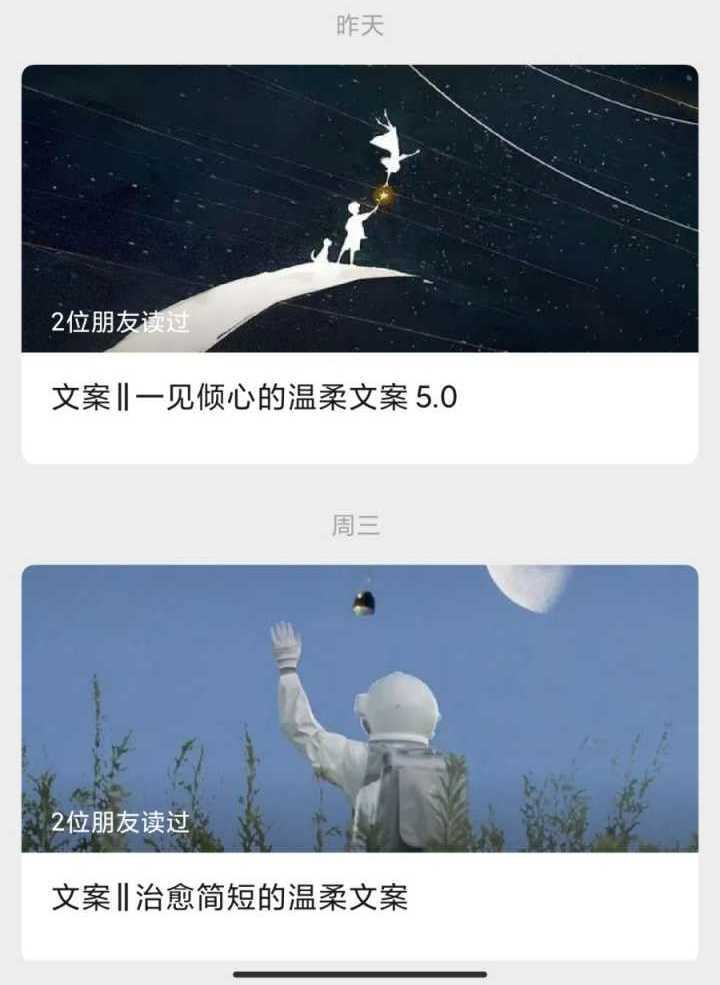Tap the 2位朋友读过 label on the astronaut card
This screenshot has height=985, width=720.
click(x=111, y=823)
